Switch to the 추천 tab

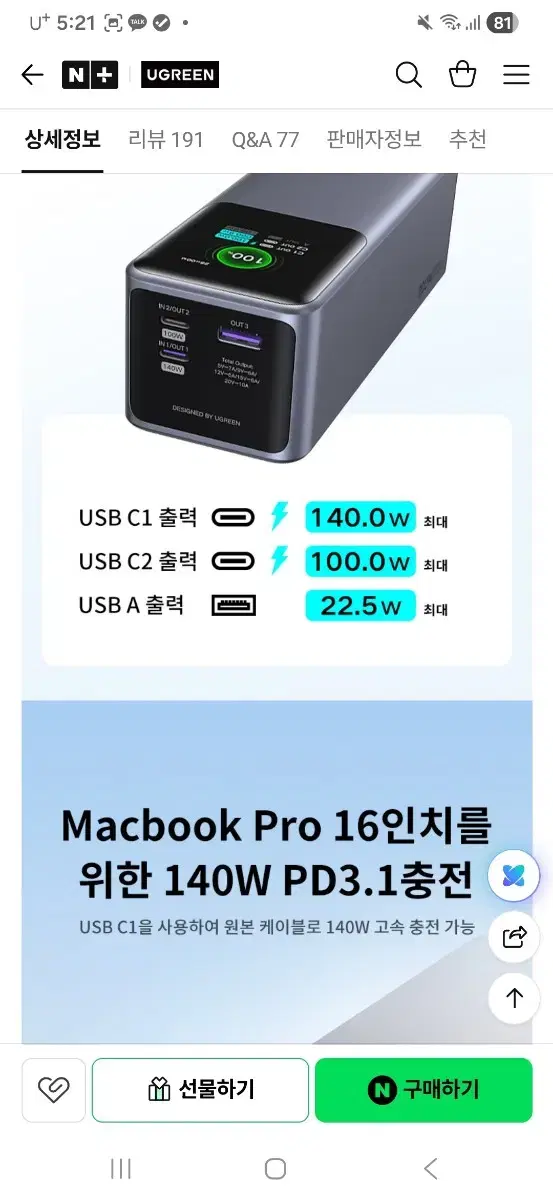click(x=468, y=140)
